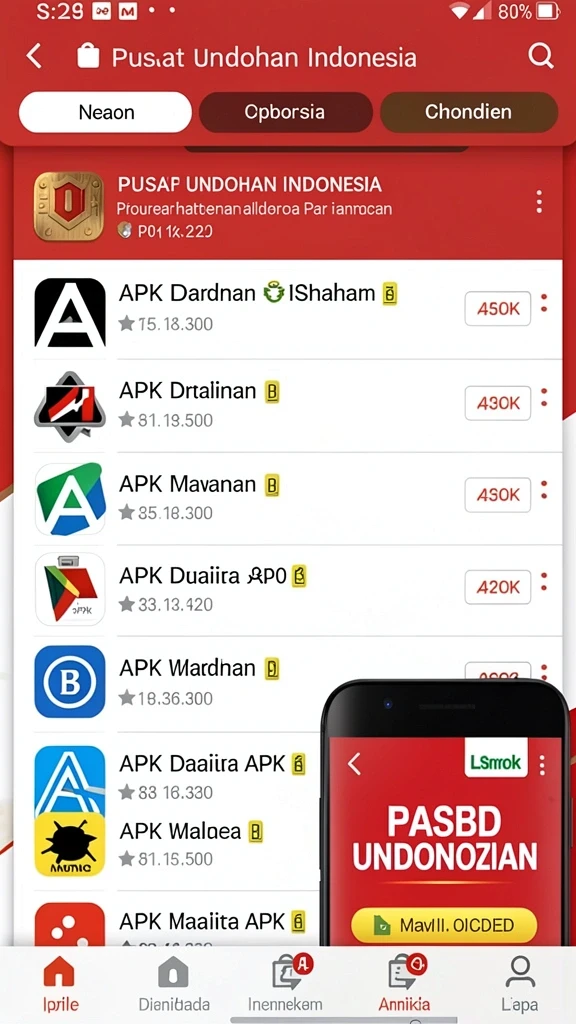
Task: Go back using the top-left arrow
Action: (34, 57)
